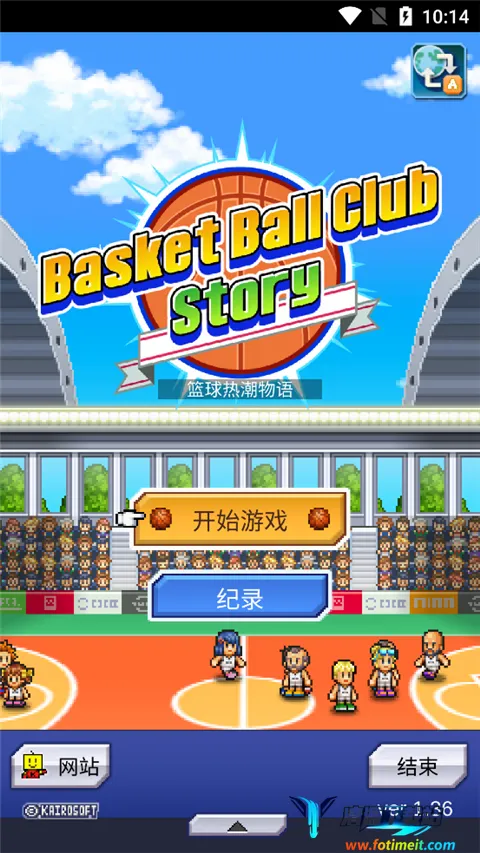The width and height of the screenshot is (480, 853).
Task: Tap 结束 to exit the game
Action: click(417, 766)
